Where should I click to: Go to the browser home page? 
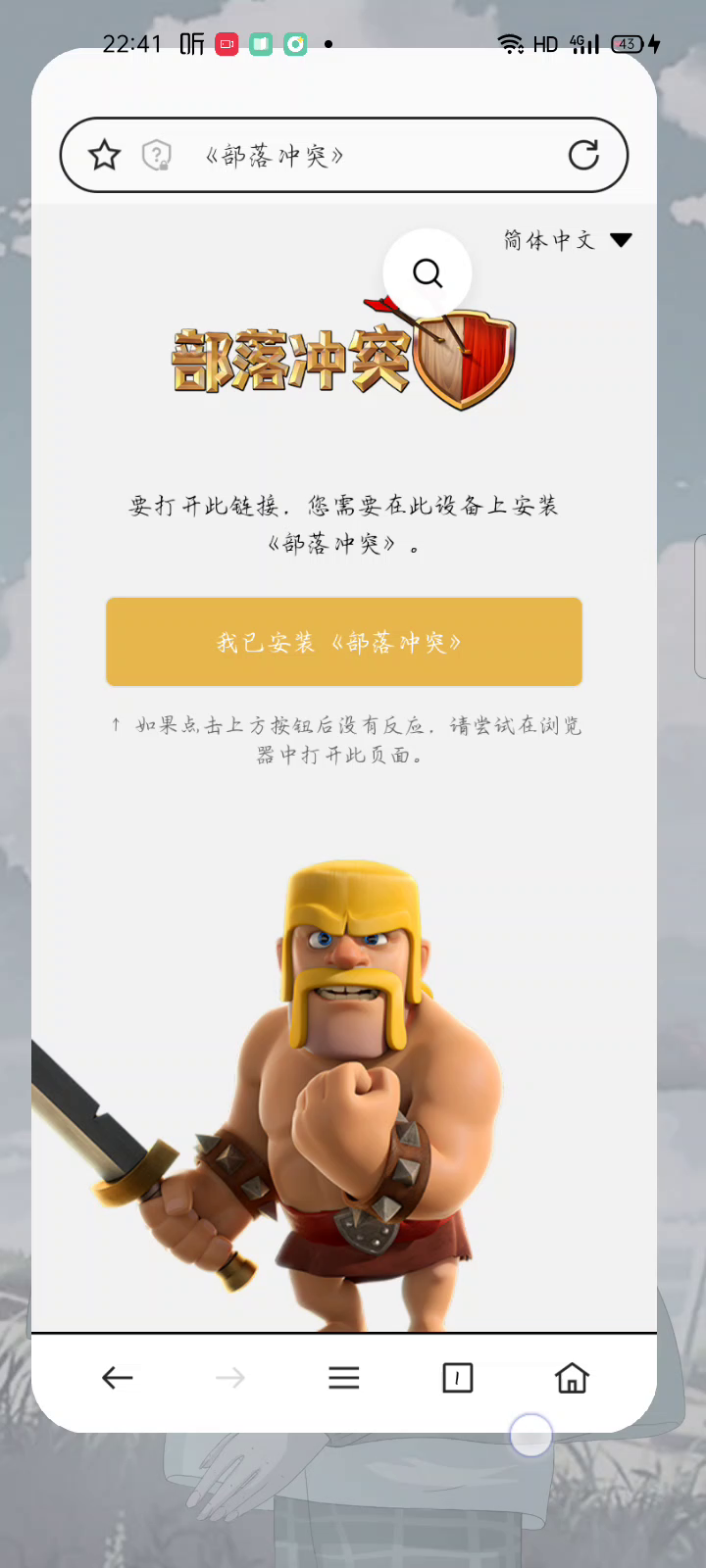[572, 1378]
